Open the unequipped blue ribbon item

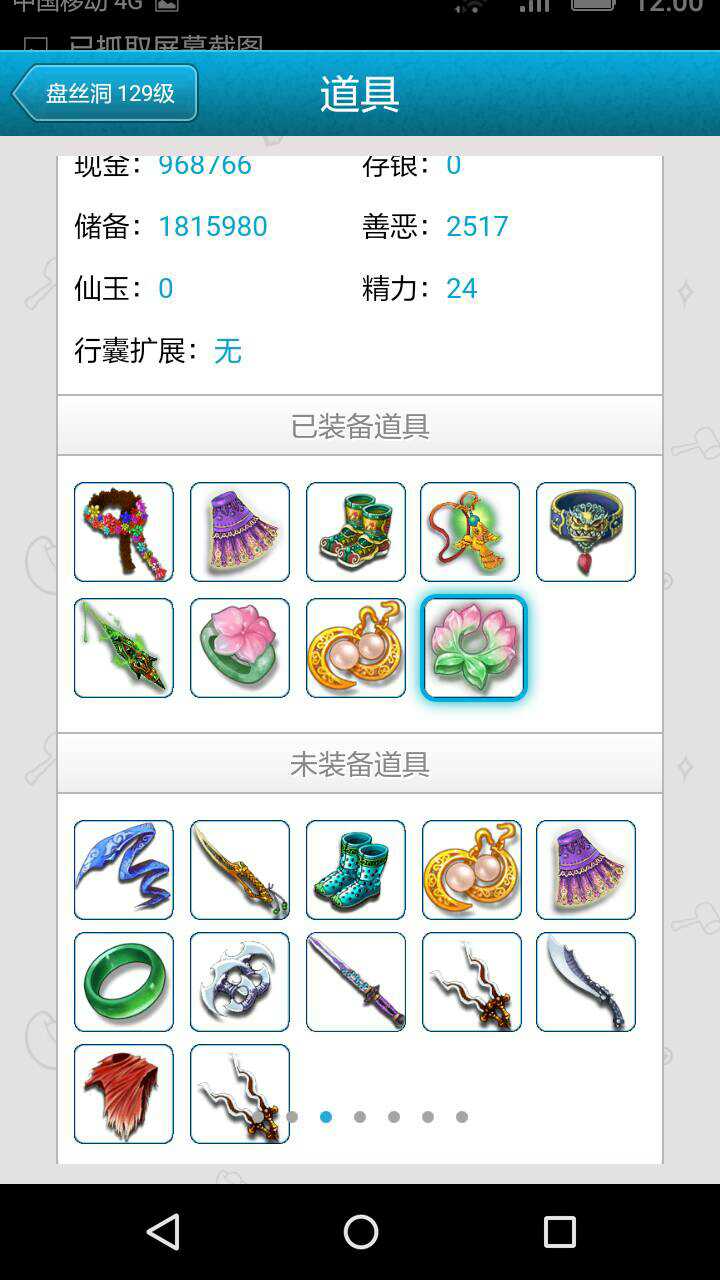point(124,870)
